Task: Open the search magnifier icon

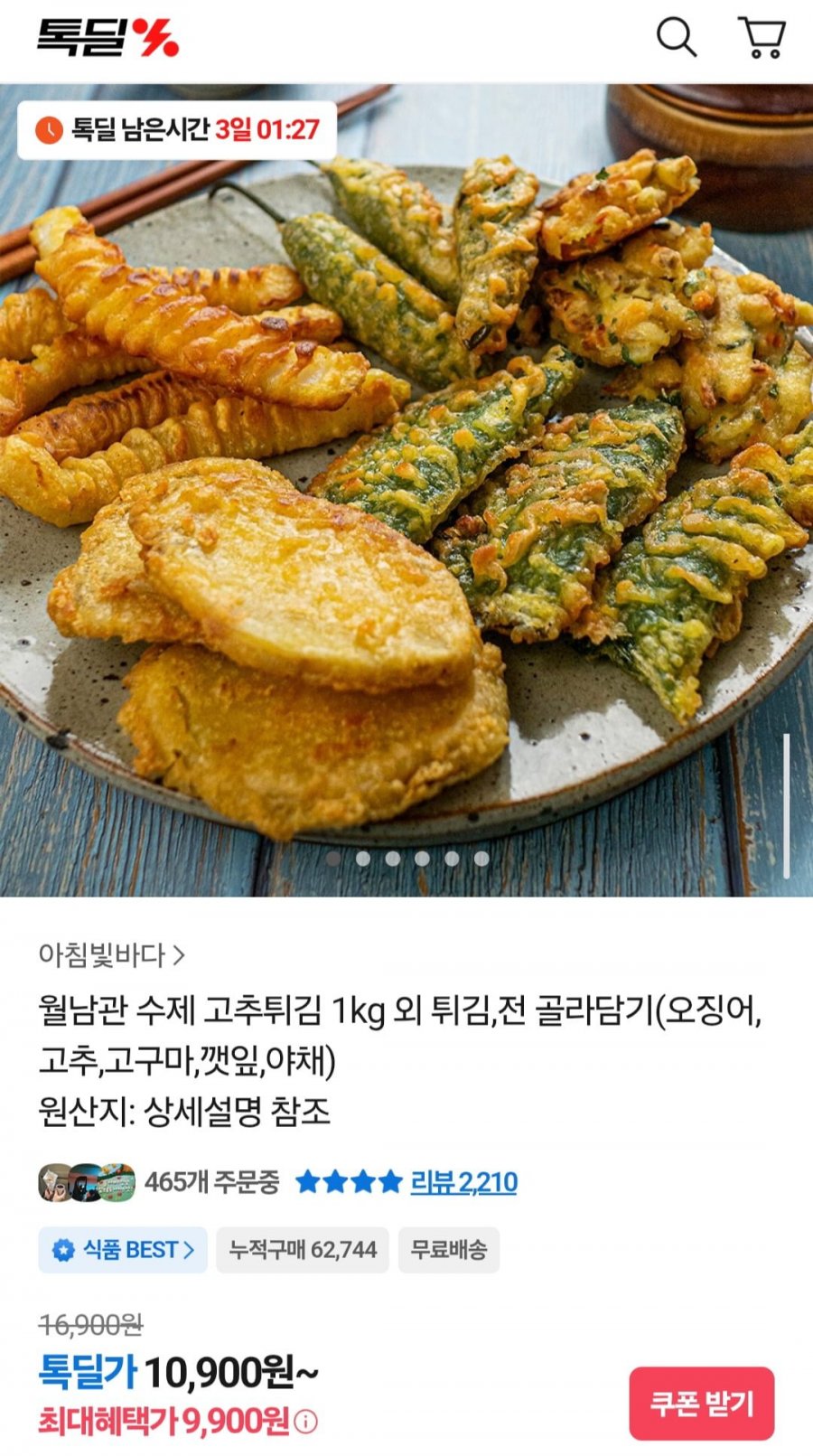Action: coord(676,38)
